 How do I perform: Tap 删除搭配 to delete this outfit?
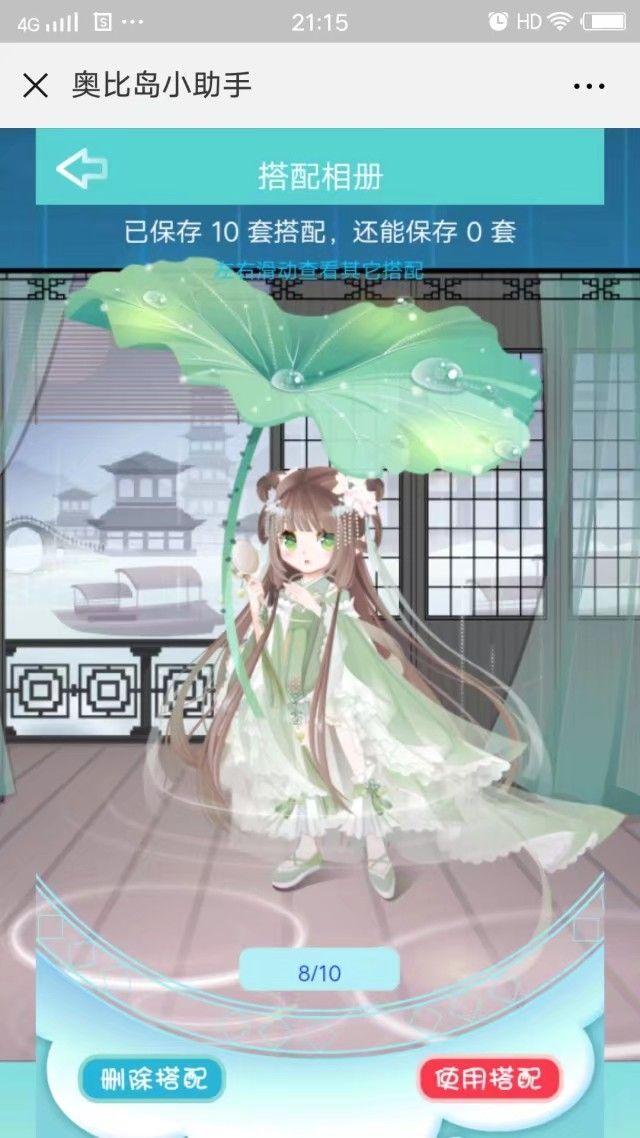coord(152,1079)
